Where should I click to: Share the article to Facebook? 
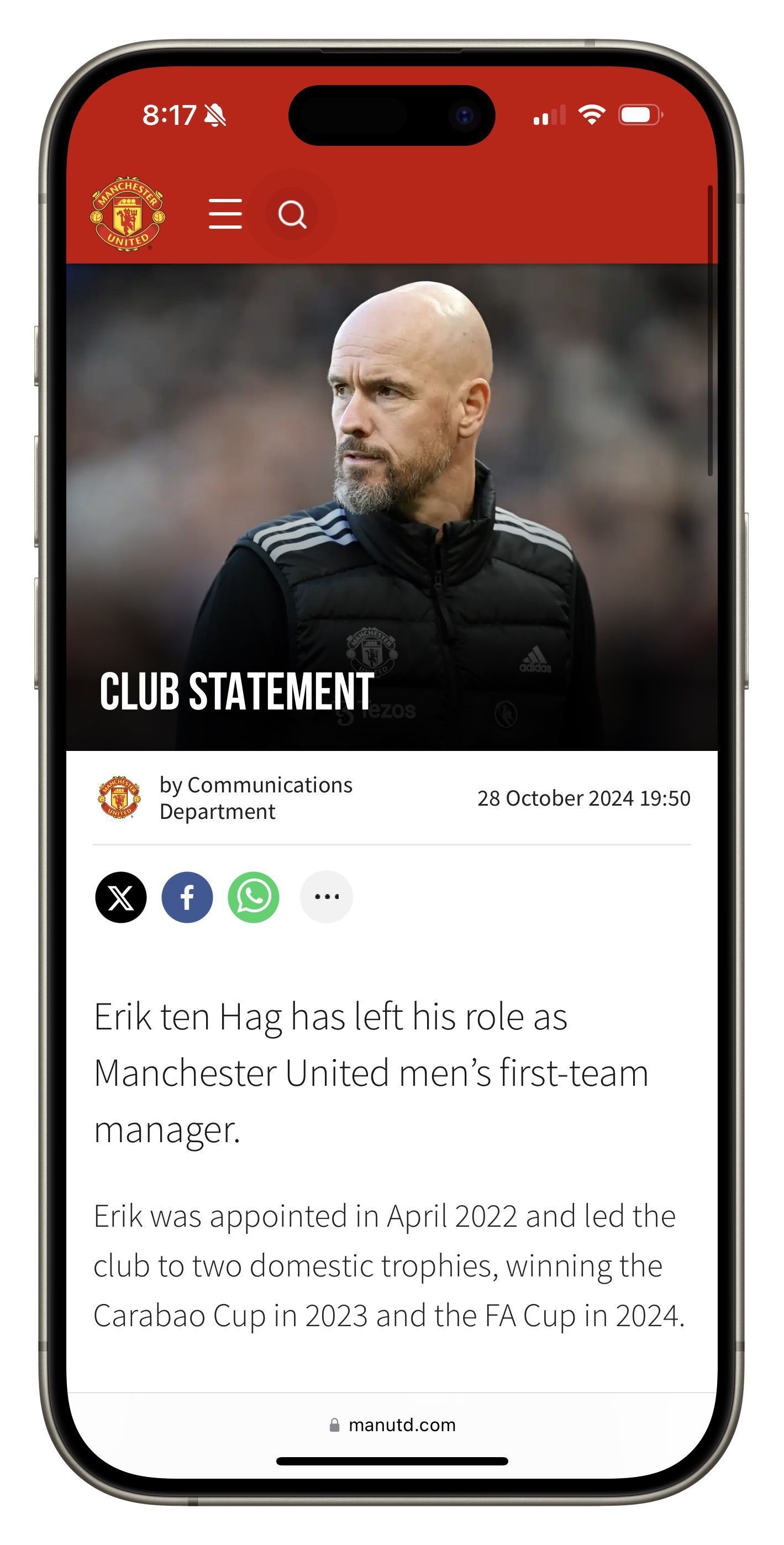187,897
